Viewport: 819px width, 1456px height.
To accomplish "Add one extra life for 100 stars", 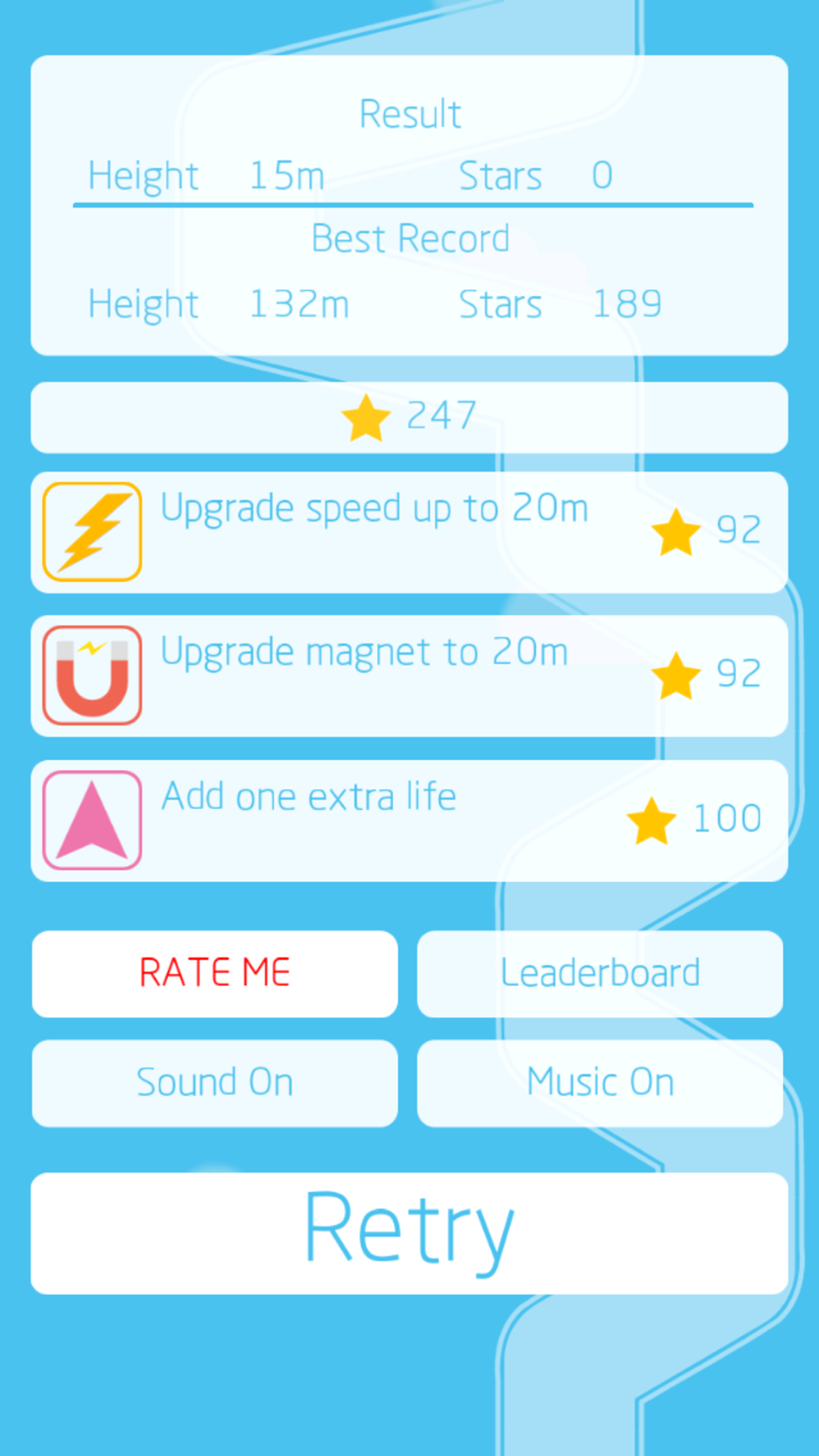I will tap(409, 821).
